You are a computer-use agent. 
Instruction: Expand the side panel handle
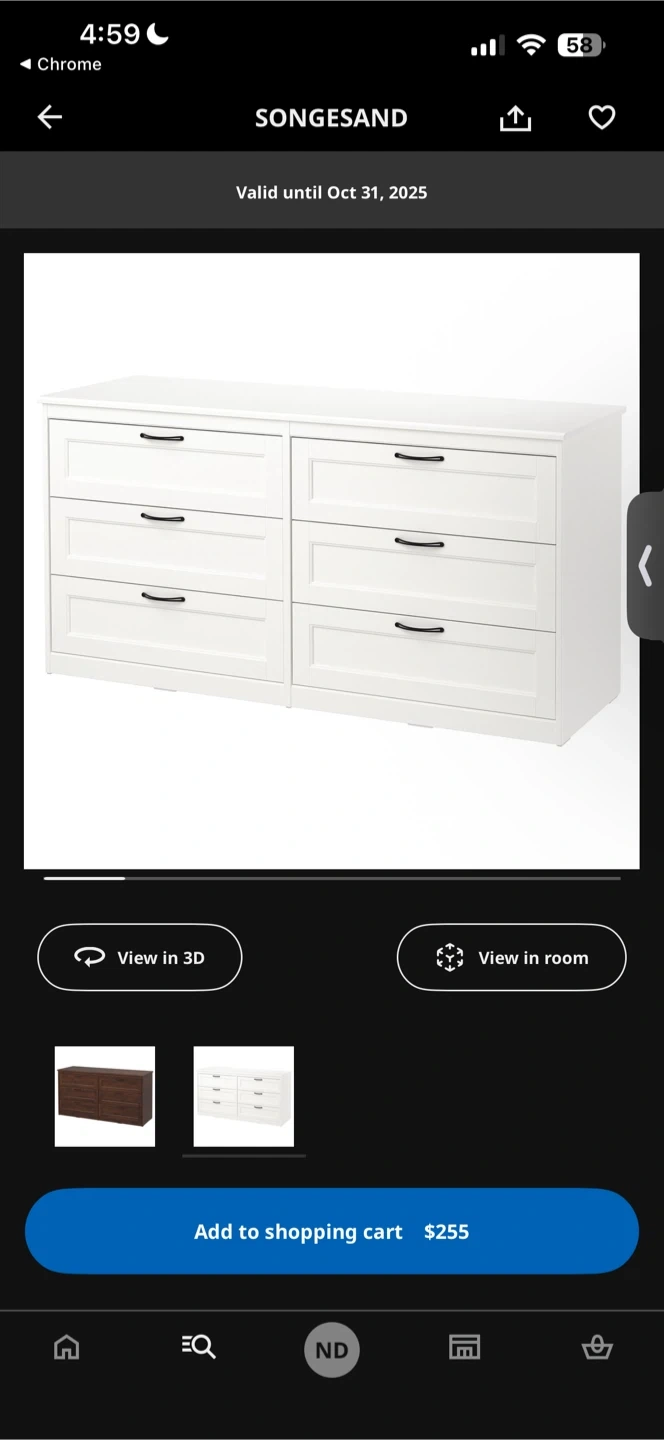tap(646, 566)
